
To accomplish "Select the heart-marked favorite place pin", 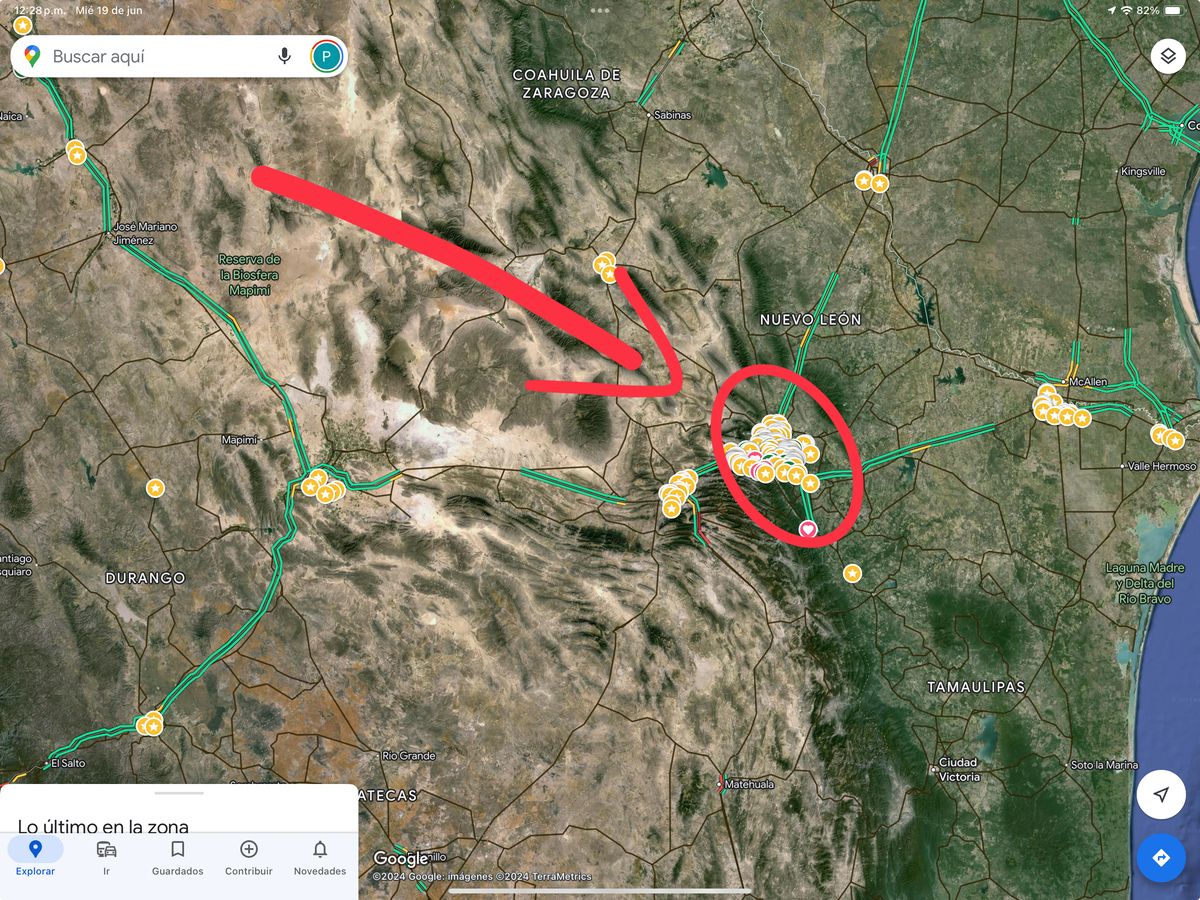I will [808, 528].
